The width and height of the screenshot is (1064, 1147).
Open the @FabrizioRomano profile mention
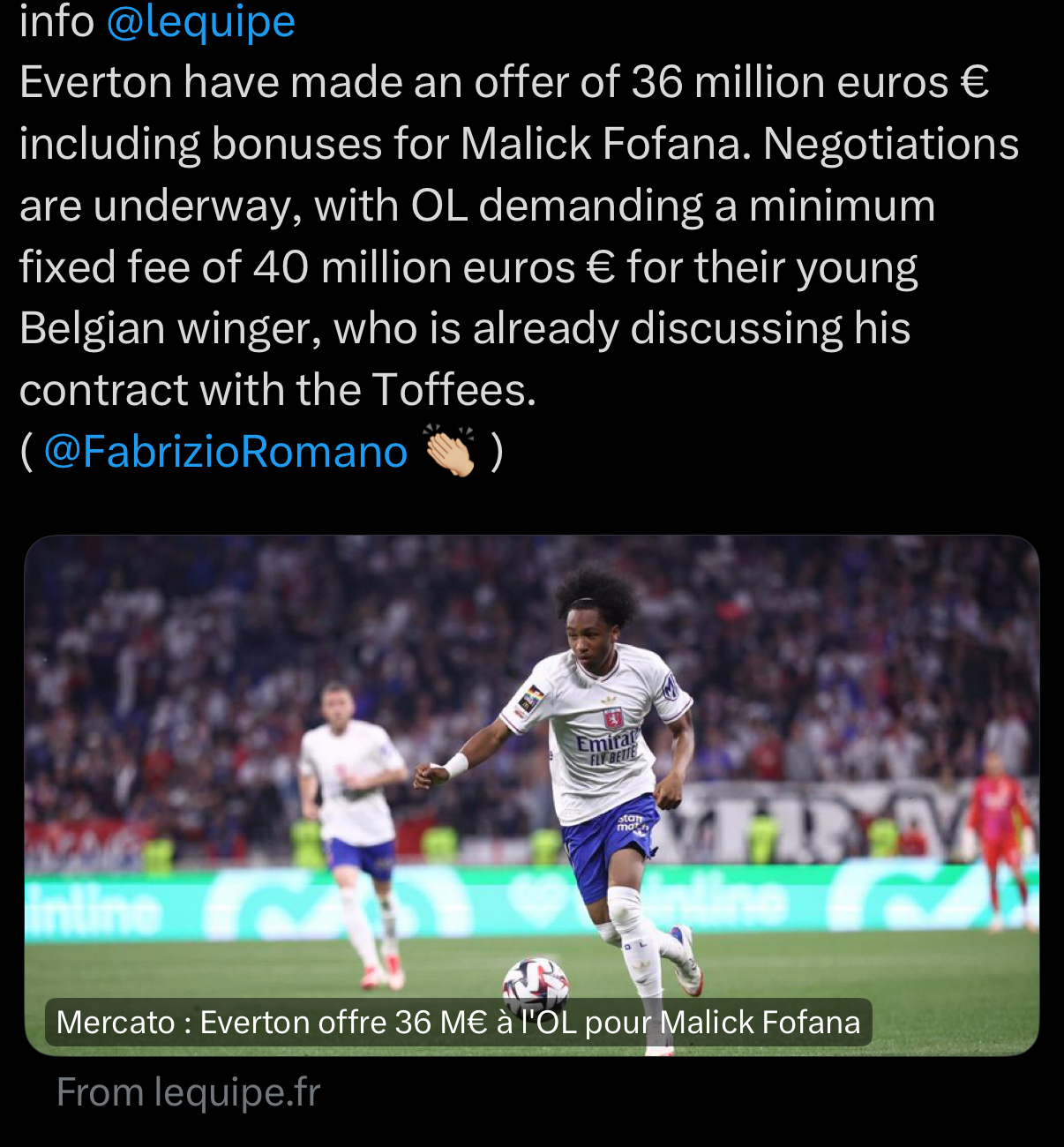coord(226,452)
